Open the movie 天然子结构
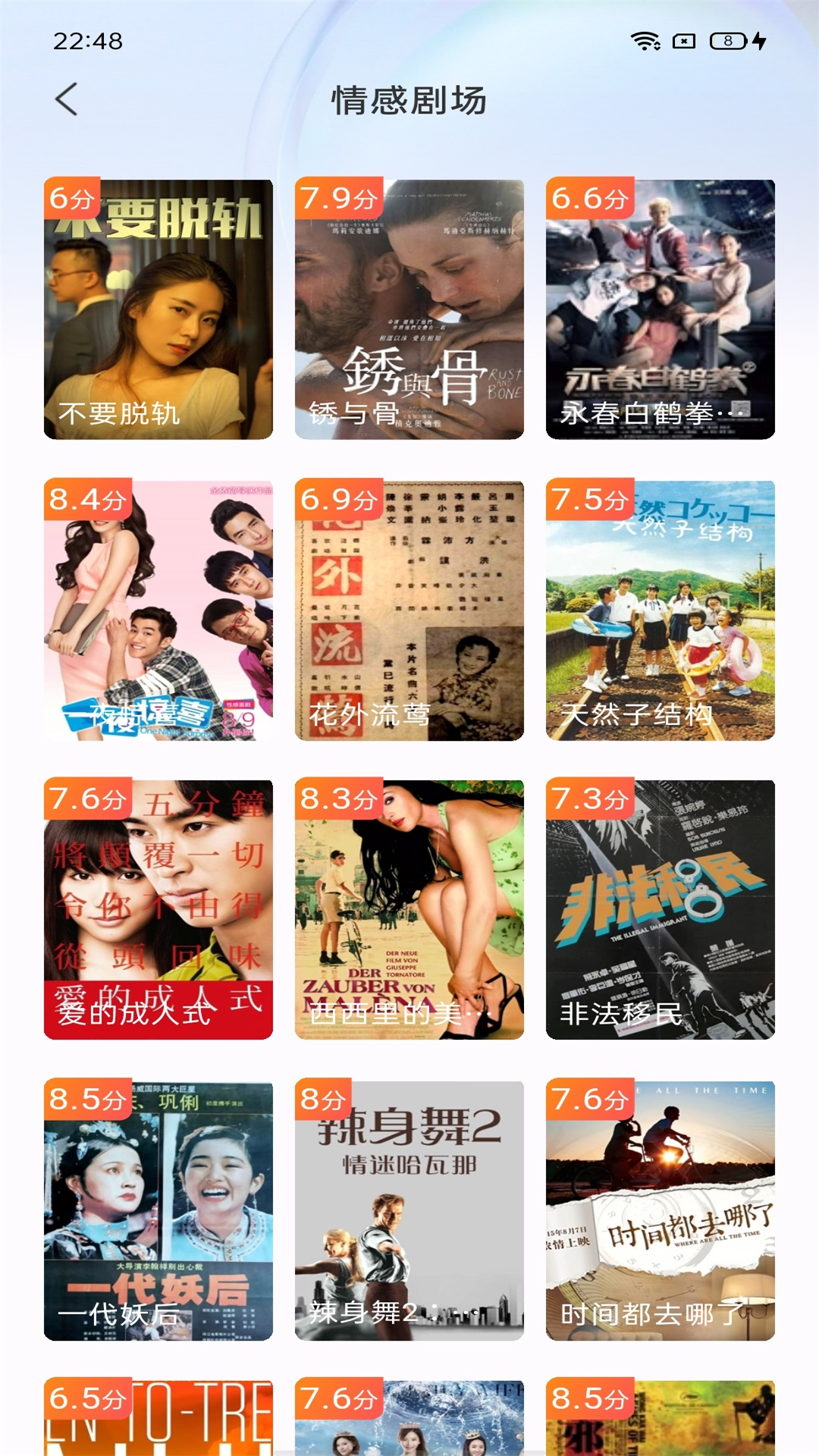This screenshot has width=819, height=1456. click(x=660, y=610)
